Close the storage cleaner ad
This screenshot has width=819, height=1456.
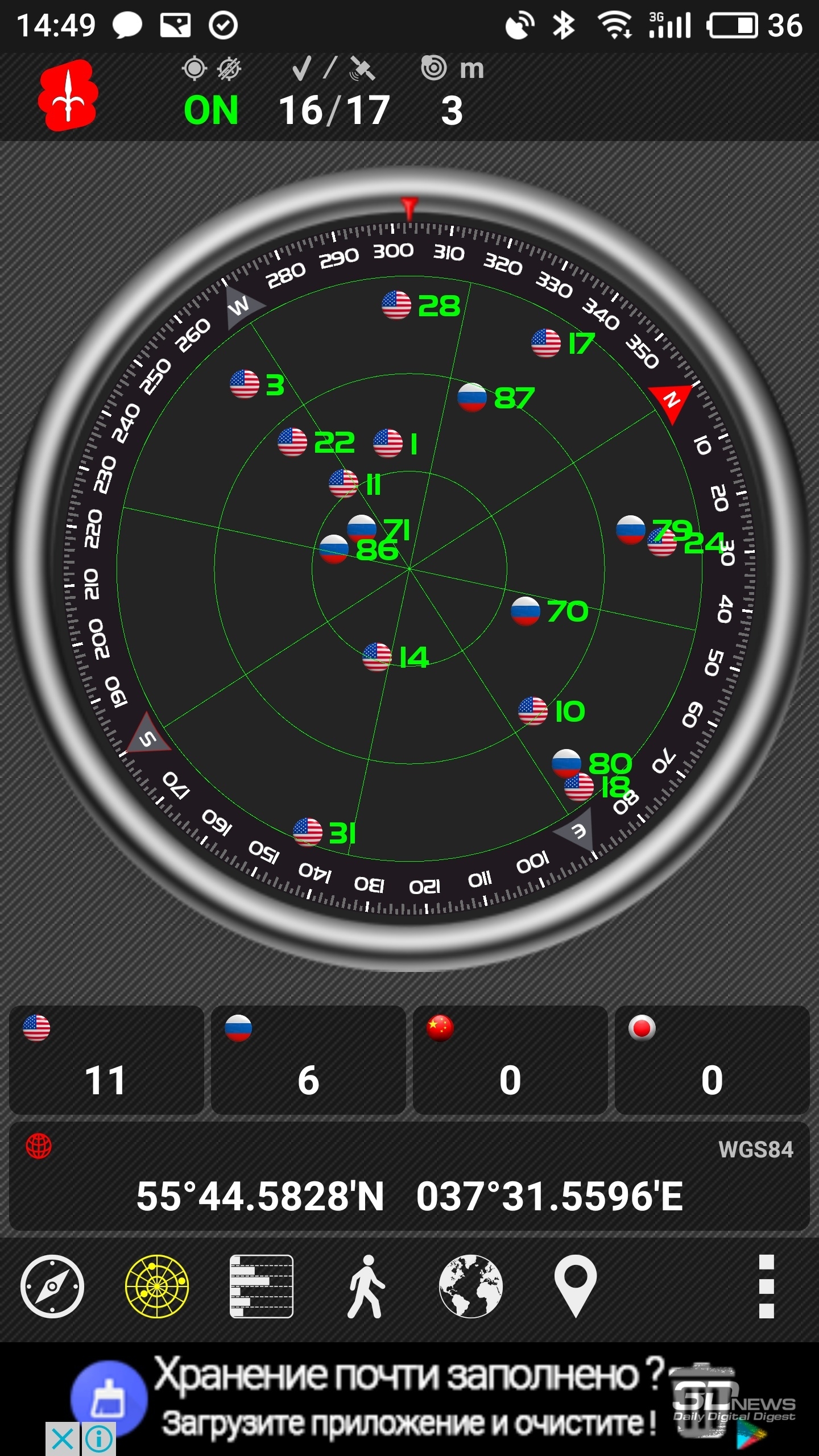pyautogui.click(x=63, y=1439)
